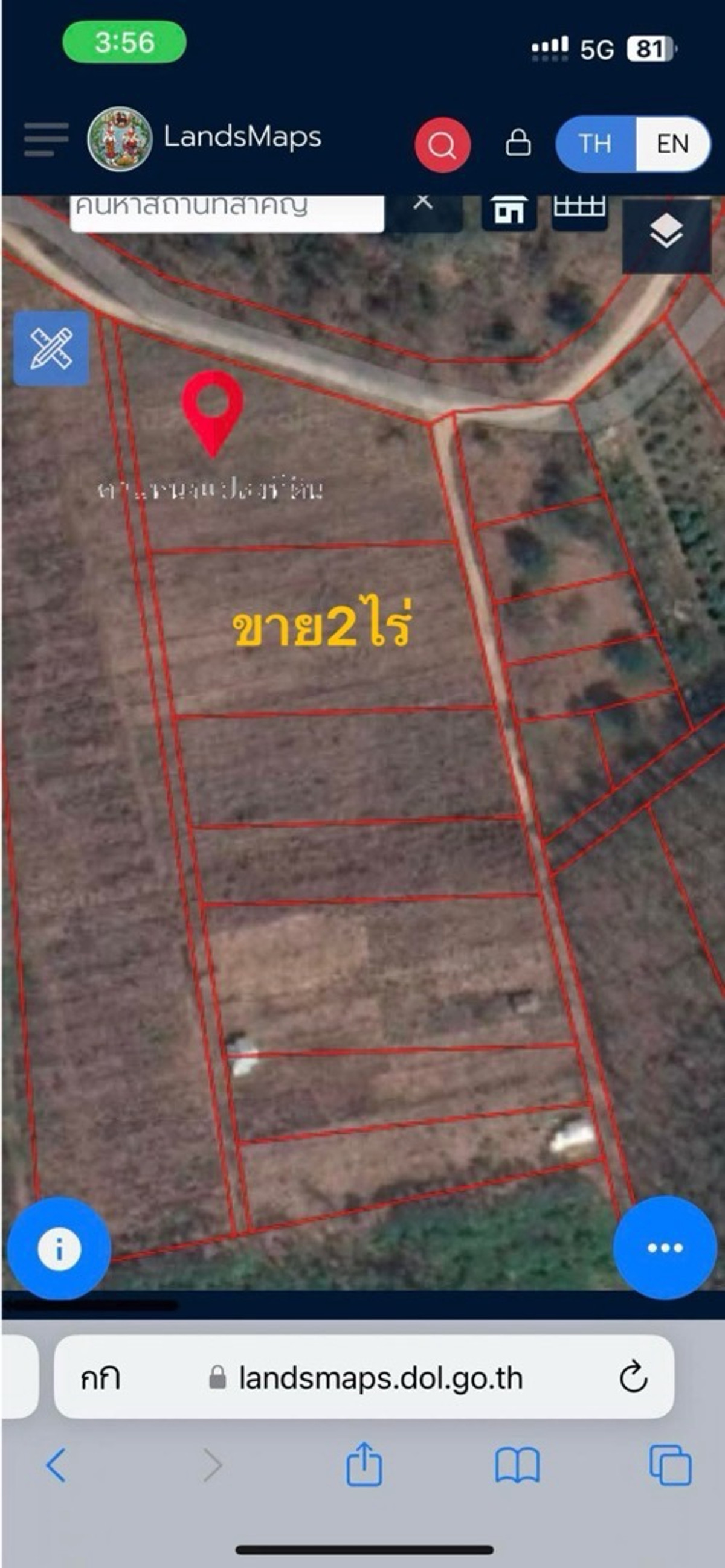
Task: Clear the place search with X
Action: pos(423,203)
